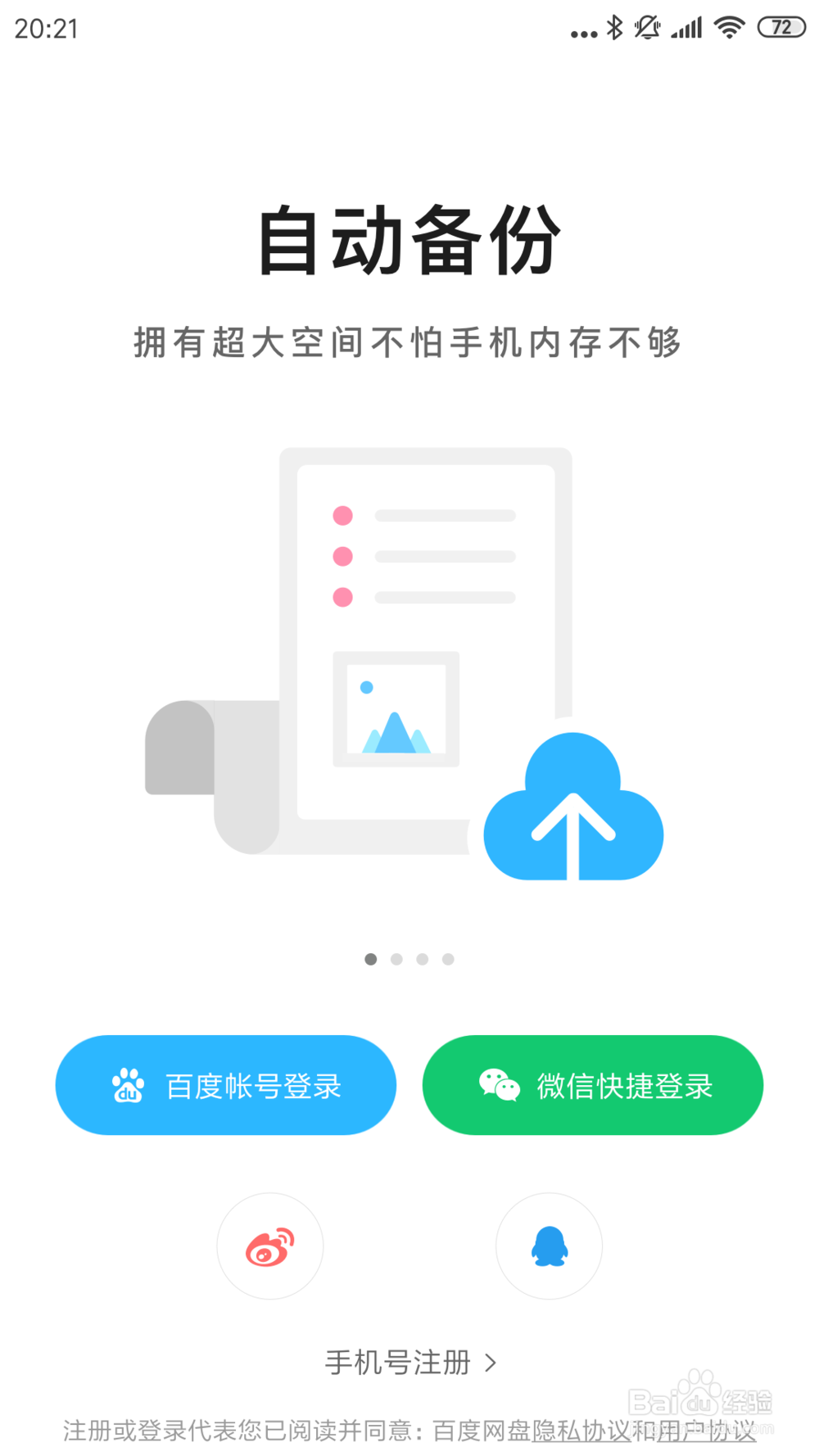819x1456 pixels.
Task: Select the Baidu paw icon on the blue login button
Action: (x=129, y=1085)
